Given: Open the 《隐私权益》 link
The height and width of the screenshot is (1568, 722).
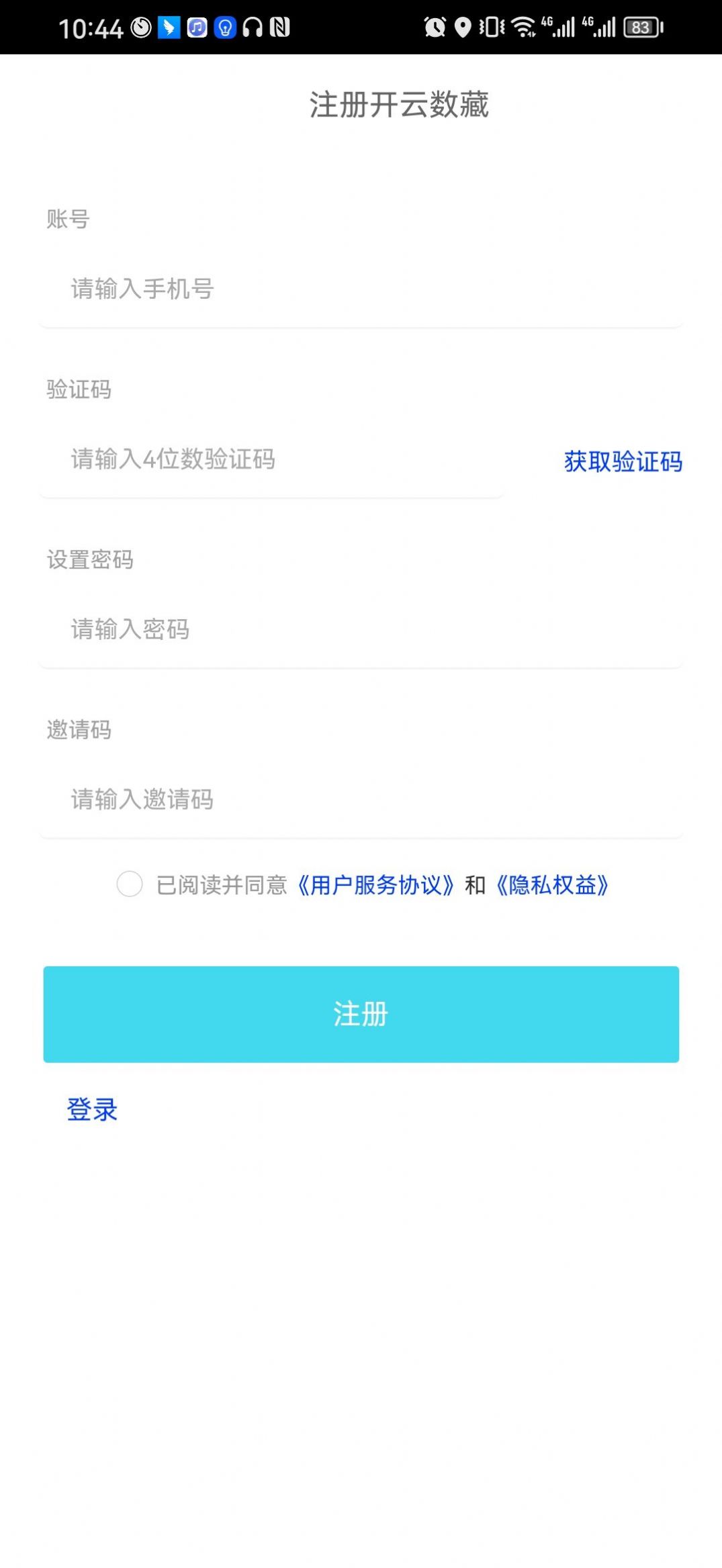Looking at the screenshot, I should click(x=552, y=885).
